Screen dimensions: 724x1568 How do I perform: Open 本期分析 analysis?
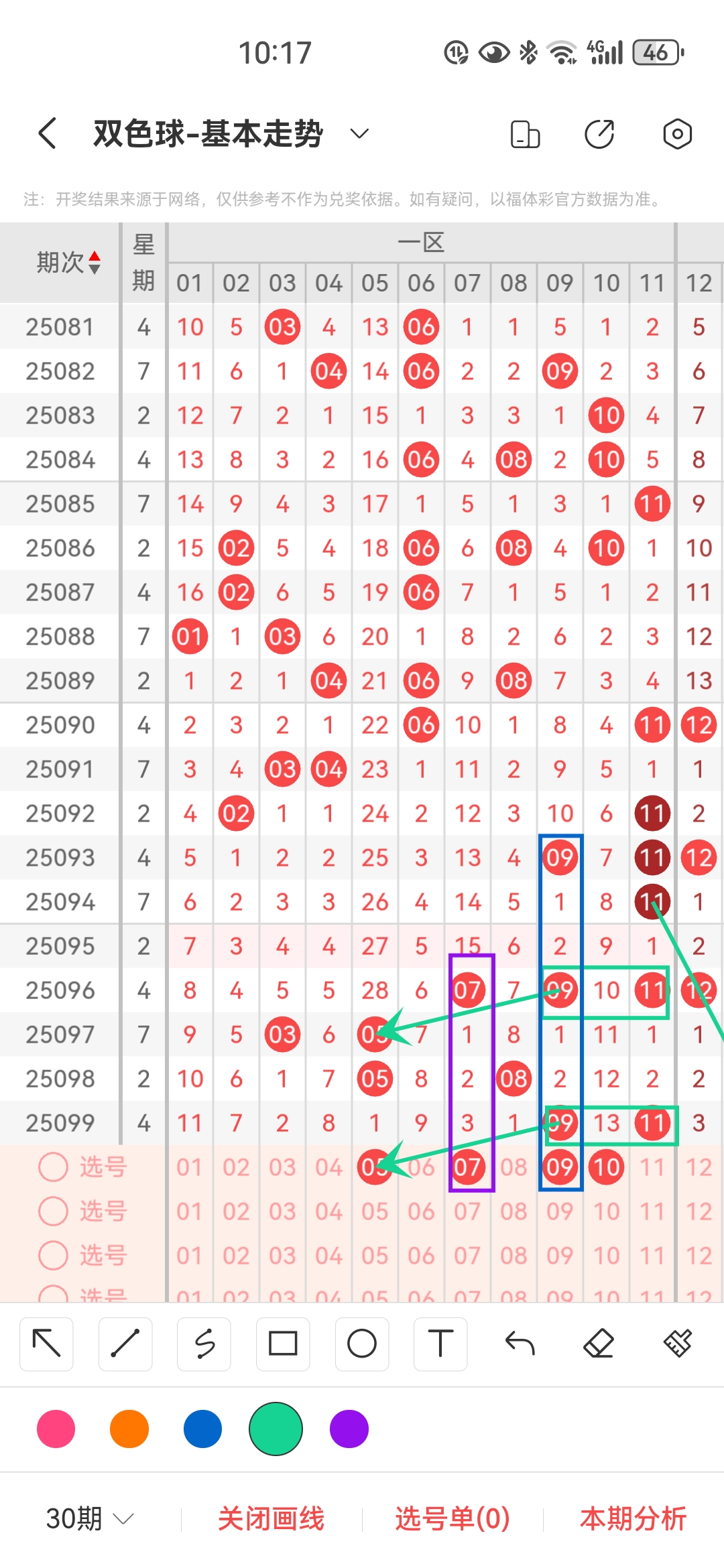click(633, 1518)
